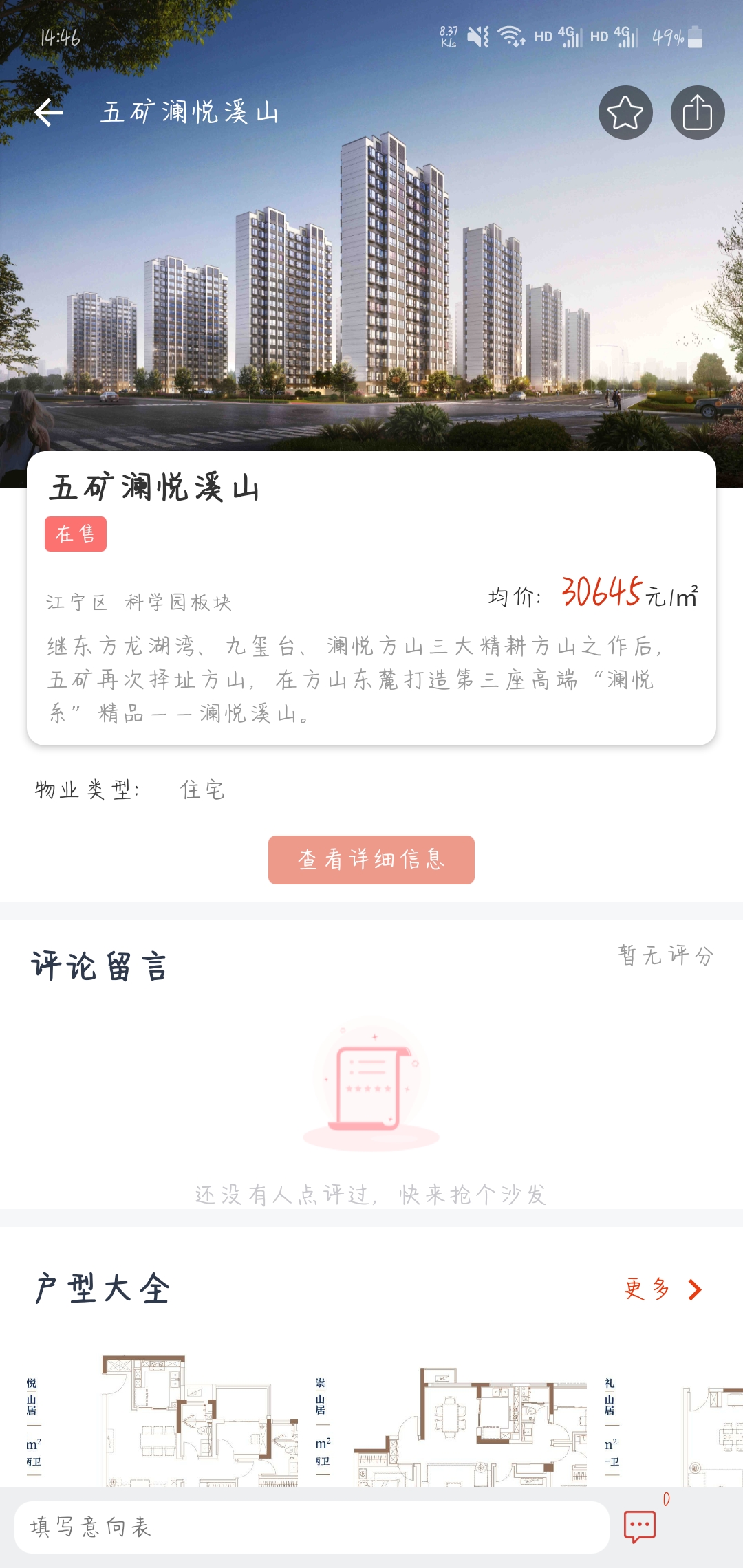Go back with the arrow icon
Viewport: 743px width, 1568px height.
click(x=49, y=112)
